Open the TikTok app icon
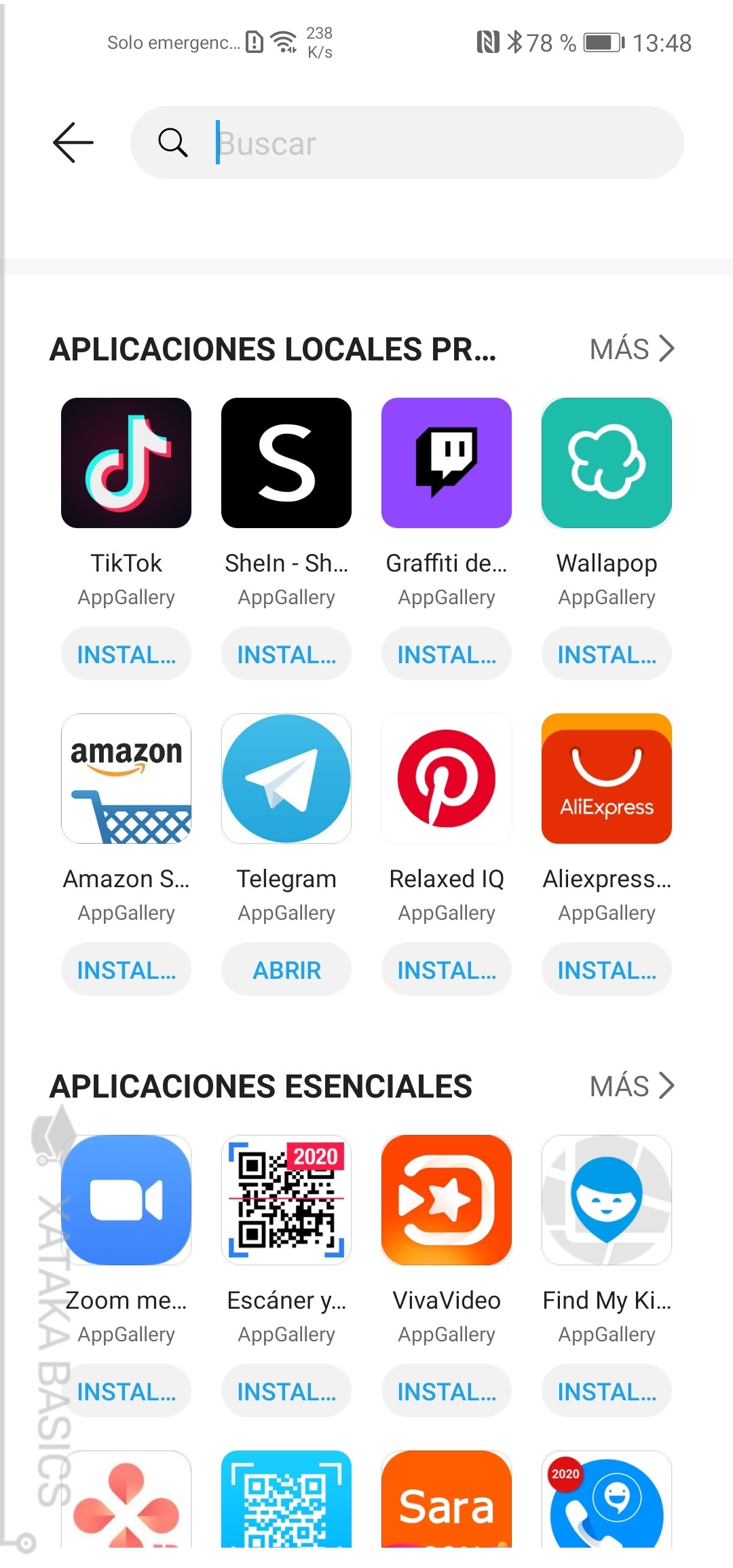The image size is (733, 1568). (126, 462)
